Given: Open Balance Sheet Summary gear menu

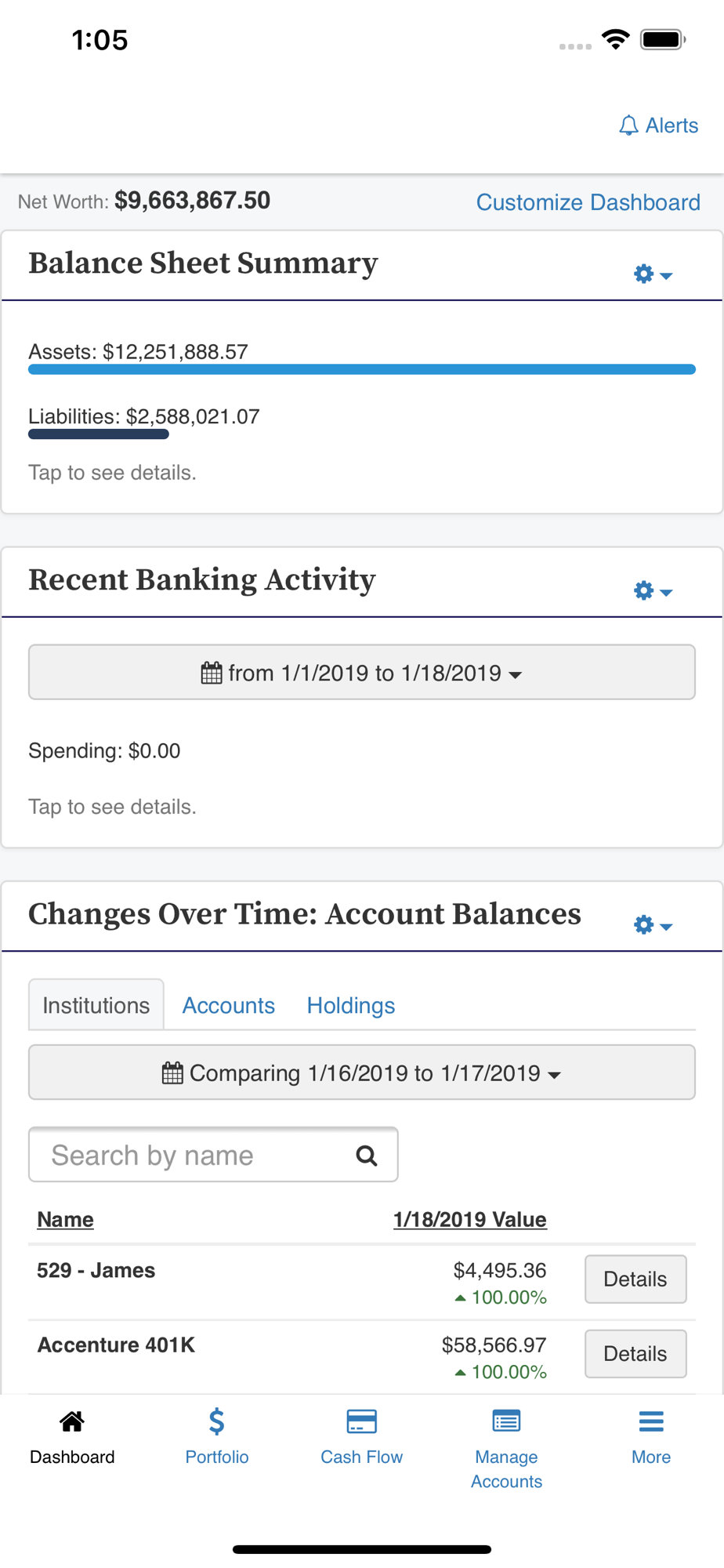Looking at the screenshot, I should (653, 274).
